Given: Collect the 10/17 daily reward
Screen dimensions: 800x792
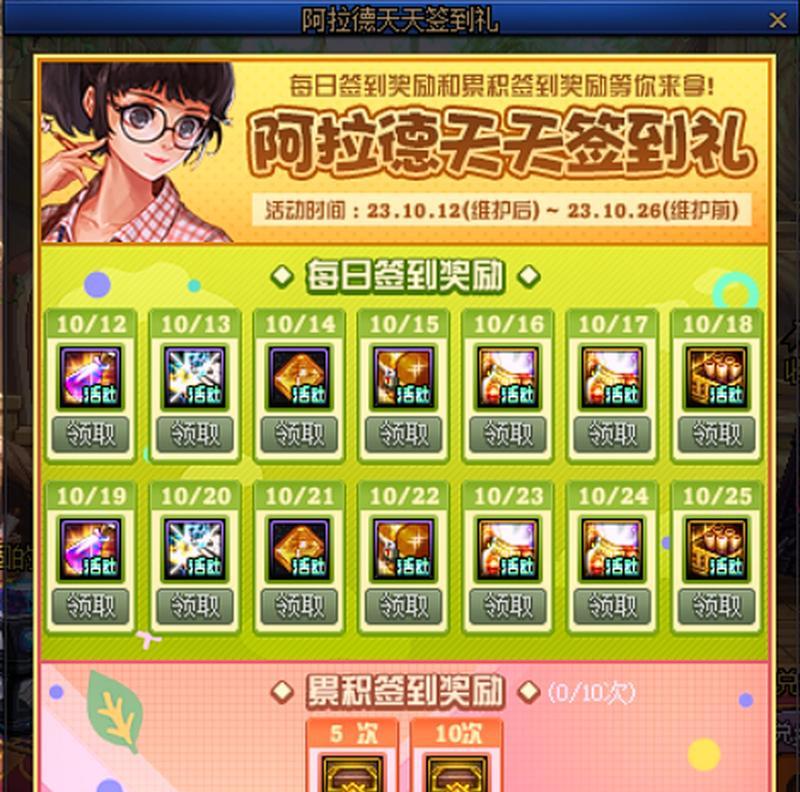Looking at the screenshot, I should point(611,434).
